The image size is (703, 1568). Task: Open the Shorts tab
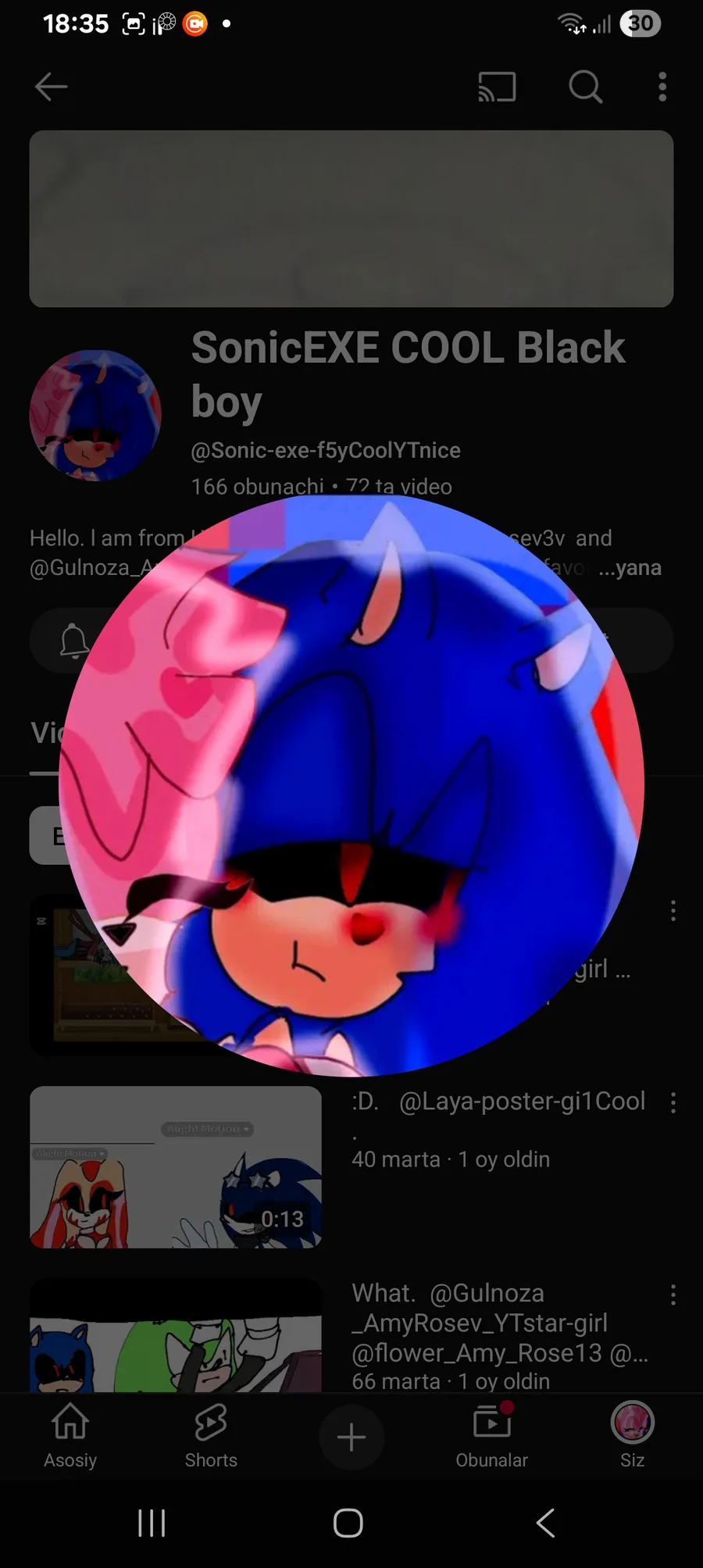(x=211, y=1436)
